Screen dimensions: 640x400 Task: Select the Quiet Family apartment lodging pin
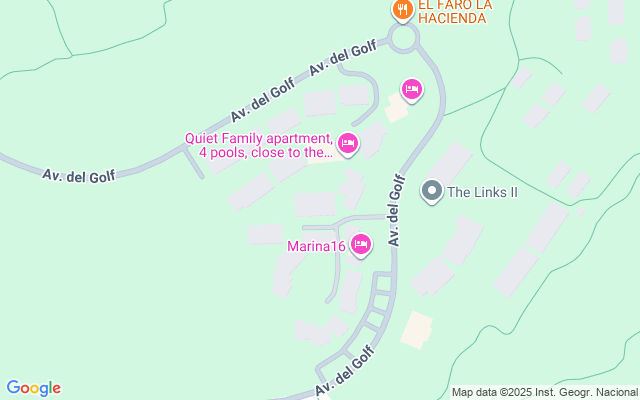[347, 144]
